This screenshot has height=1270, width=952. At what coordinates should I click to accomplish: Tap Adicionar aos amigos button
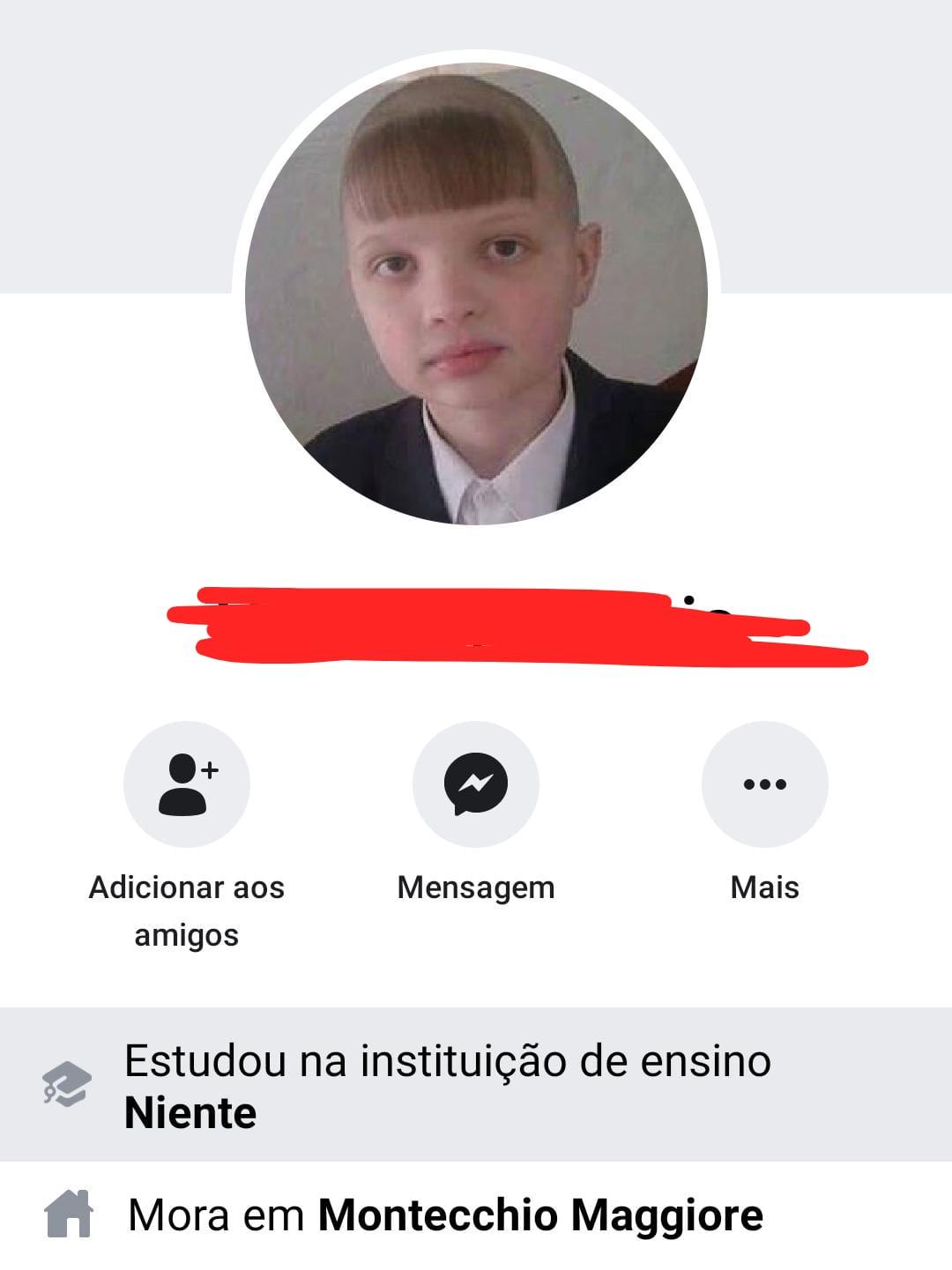[x=187, y=784]
